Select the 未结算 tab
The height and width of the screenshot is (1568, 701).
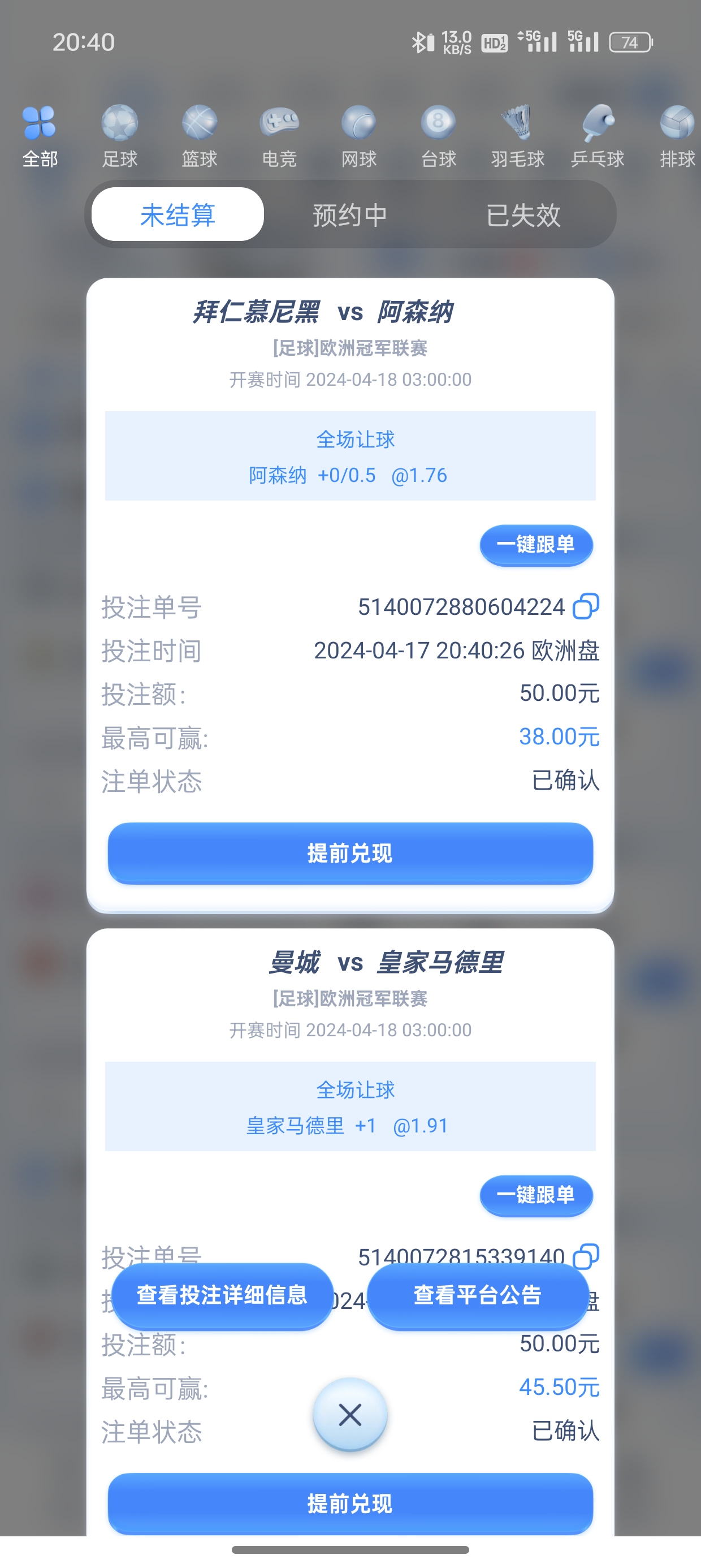tap(178, 215)
